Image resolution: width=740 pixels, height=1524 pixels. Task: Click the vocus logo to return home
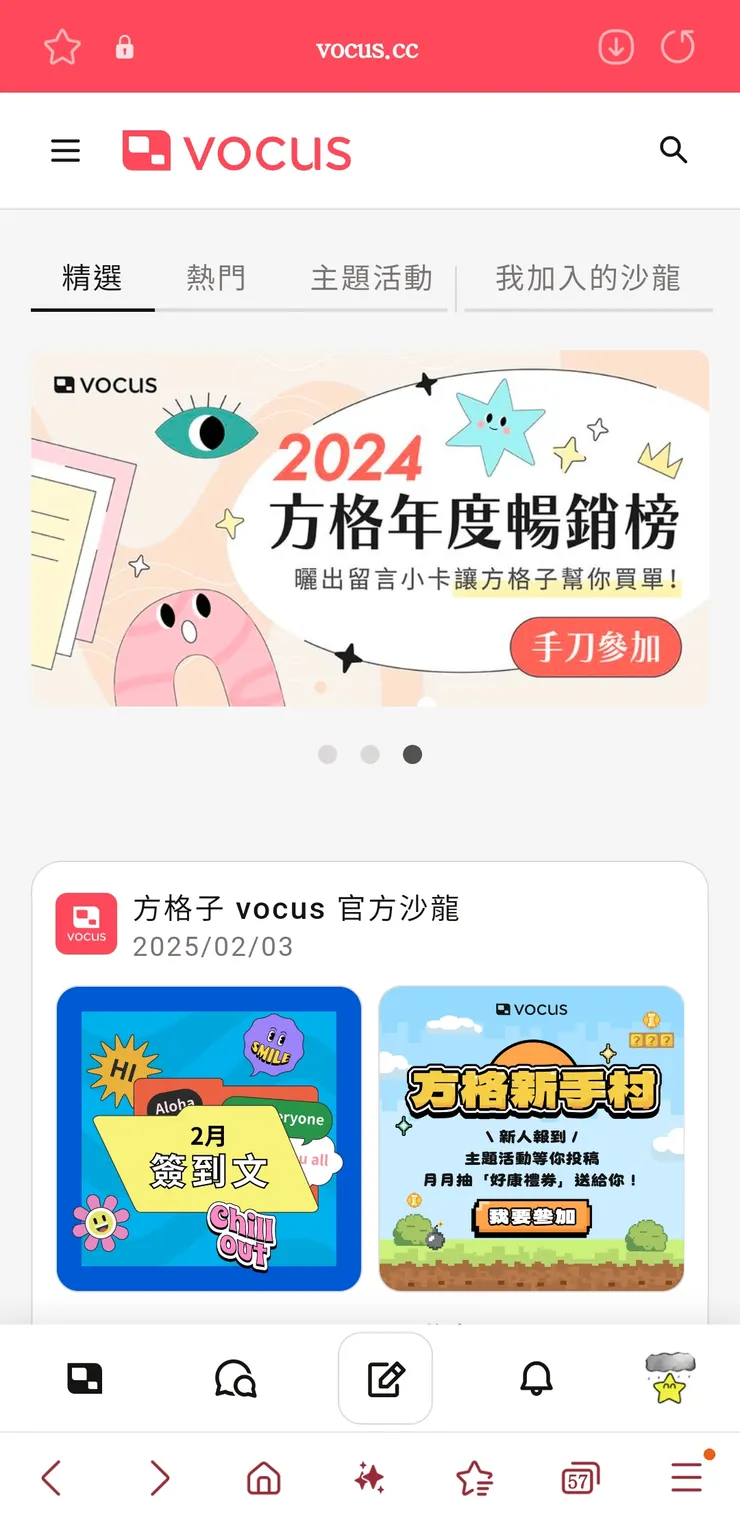(x=236, y=150)
